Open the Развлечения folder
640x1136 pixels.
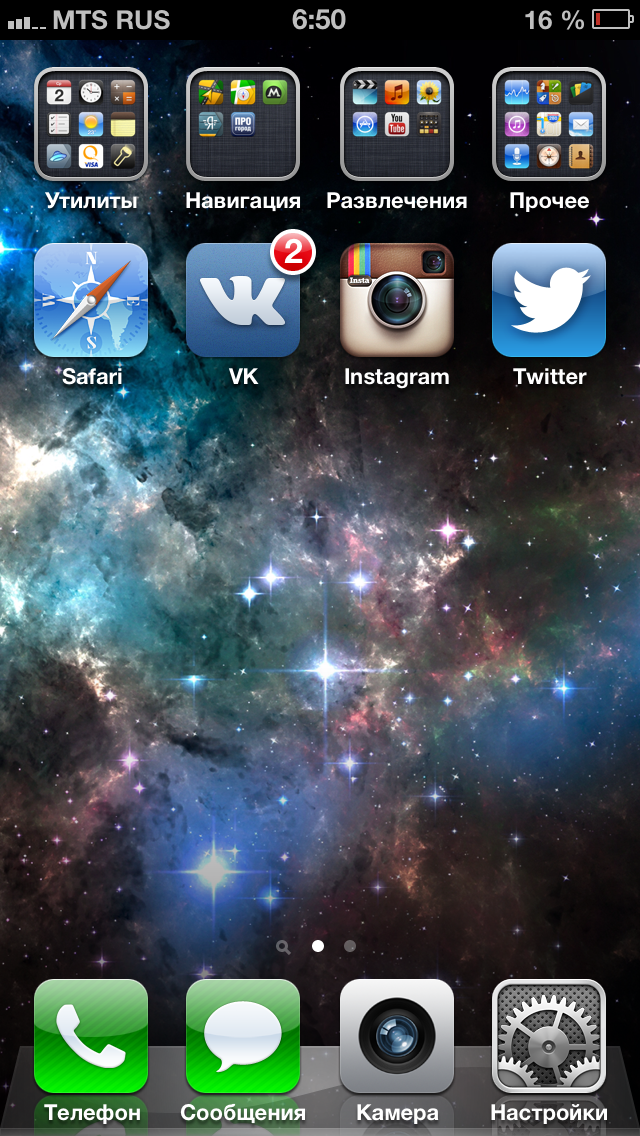(x=396, y=124)
